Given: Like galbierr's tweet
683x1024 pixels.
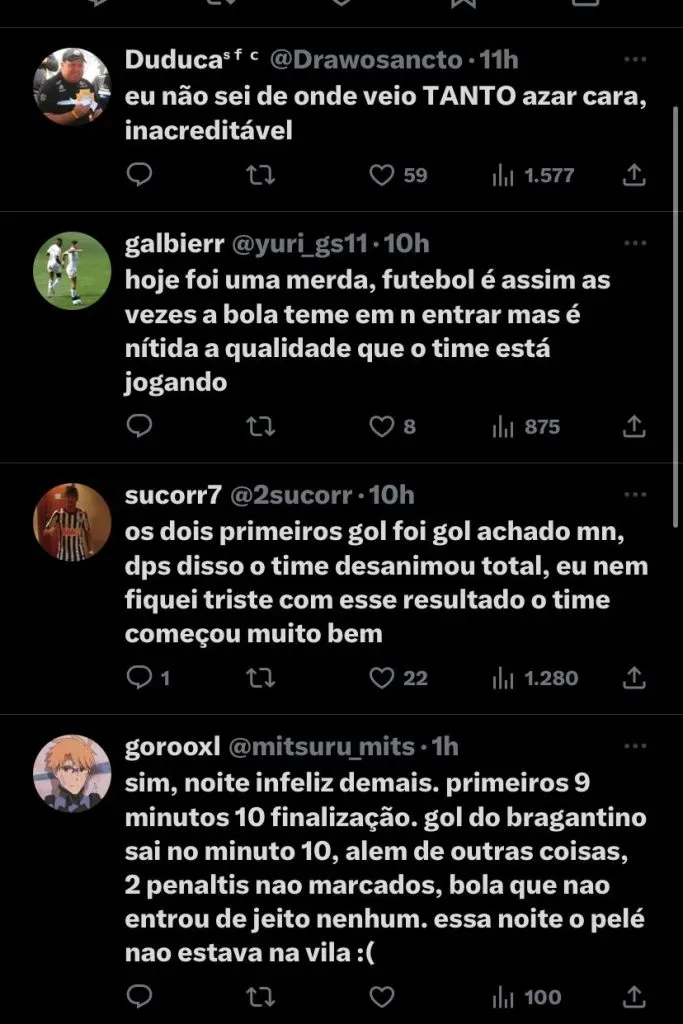Looking at the screenshot, I should 381,427.
